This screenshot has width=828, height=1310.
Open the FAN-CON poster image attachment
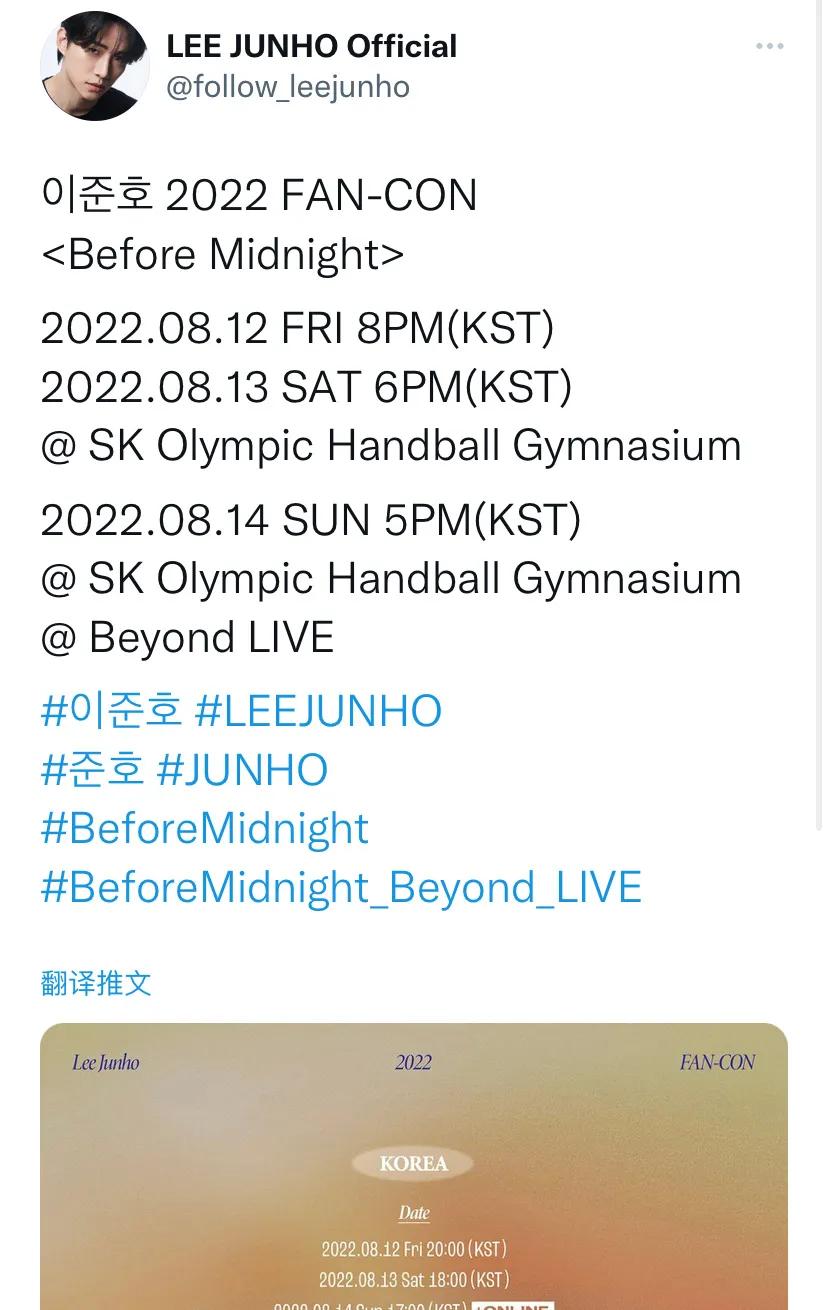click(414, 1160)
